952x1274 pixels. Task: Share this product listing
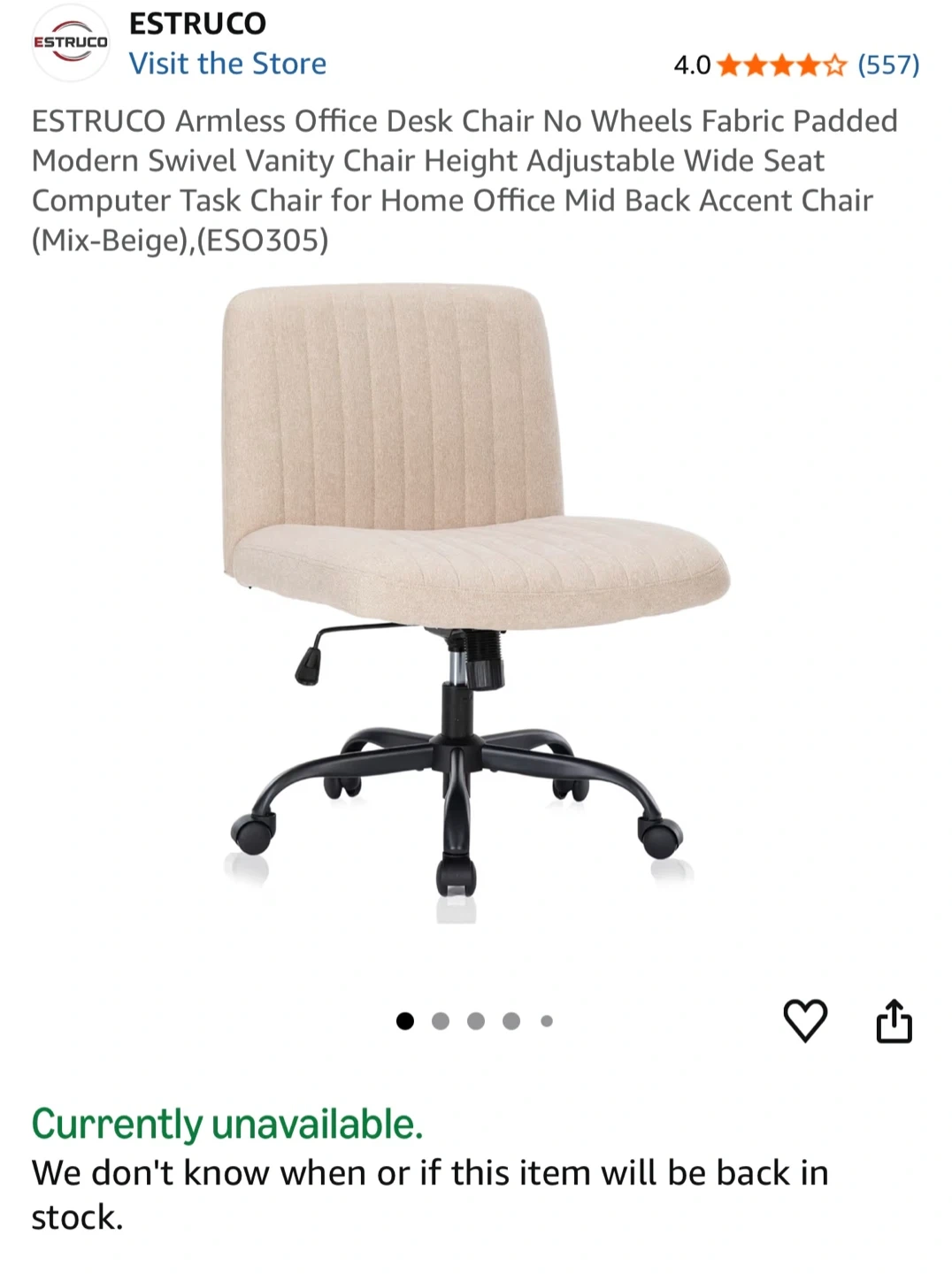coord(894,1020)
